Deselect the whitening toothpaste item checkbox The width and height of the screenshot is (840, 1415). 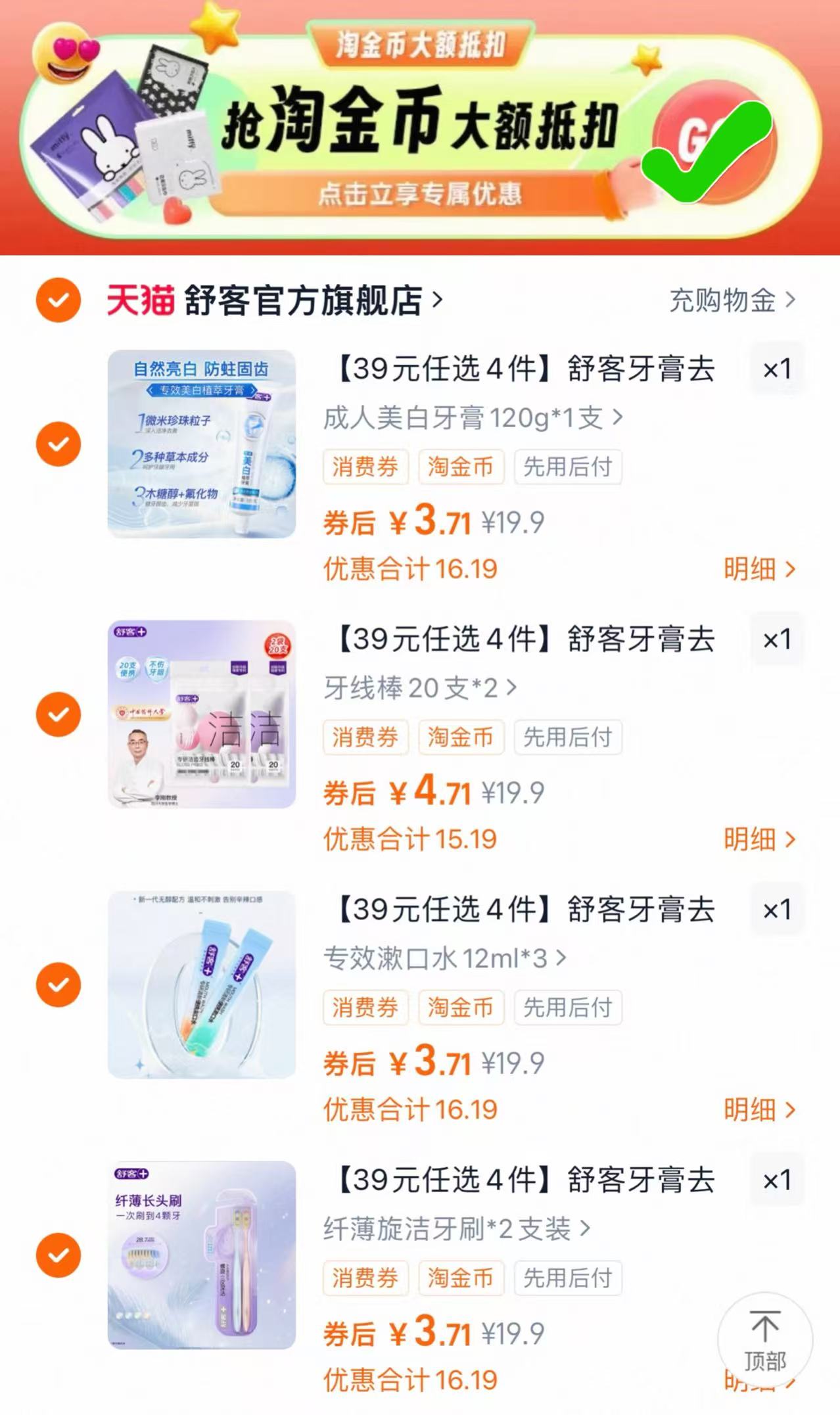[x=58, y=444]
